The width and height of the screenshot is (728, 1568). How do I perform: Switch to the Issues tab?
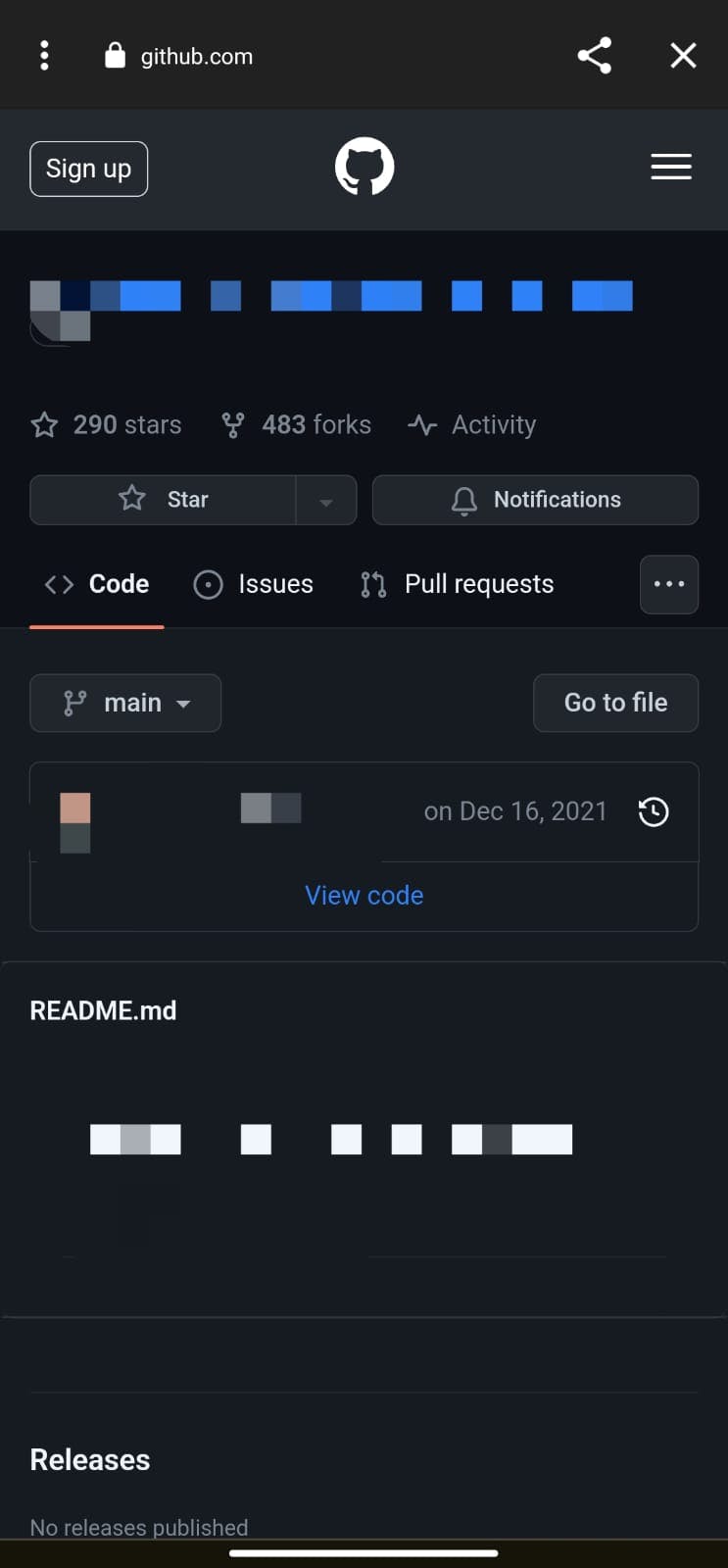coord(254,584)
